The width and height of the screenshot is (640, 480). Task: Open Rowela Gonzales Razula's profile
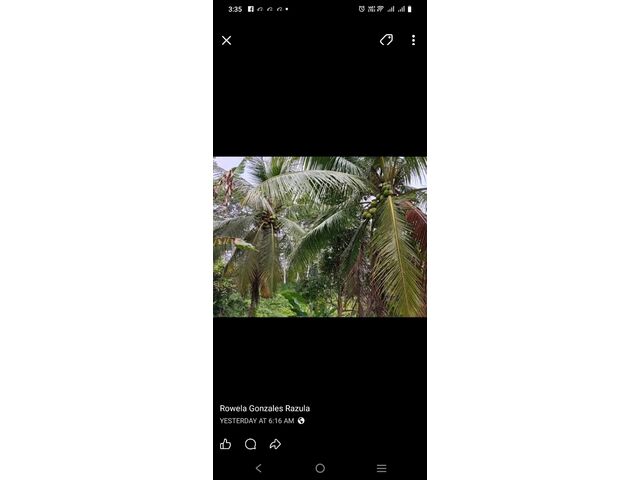tap(265, 408)
